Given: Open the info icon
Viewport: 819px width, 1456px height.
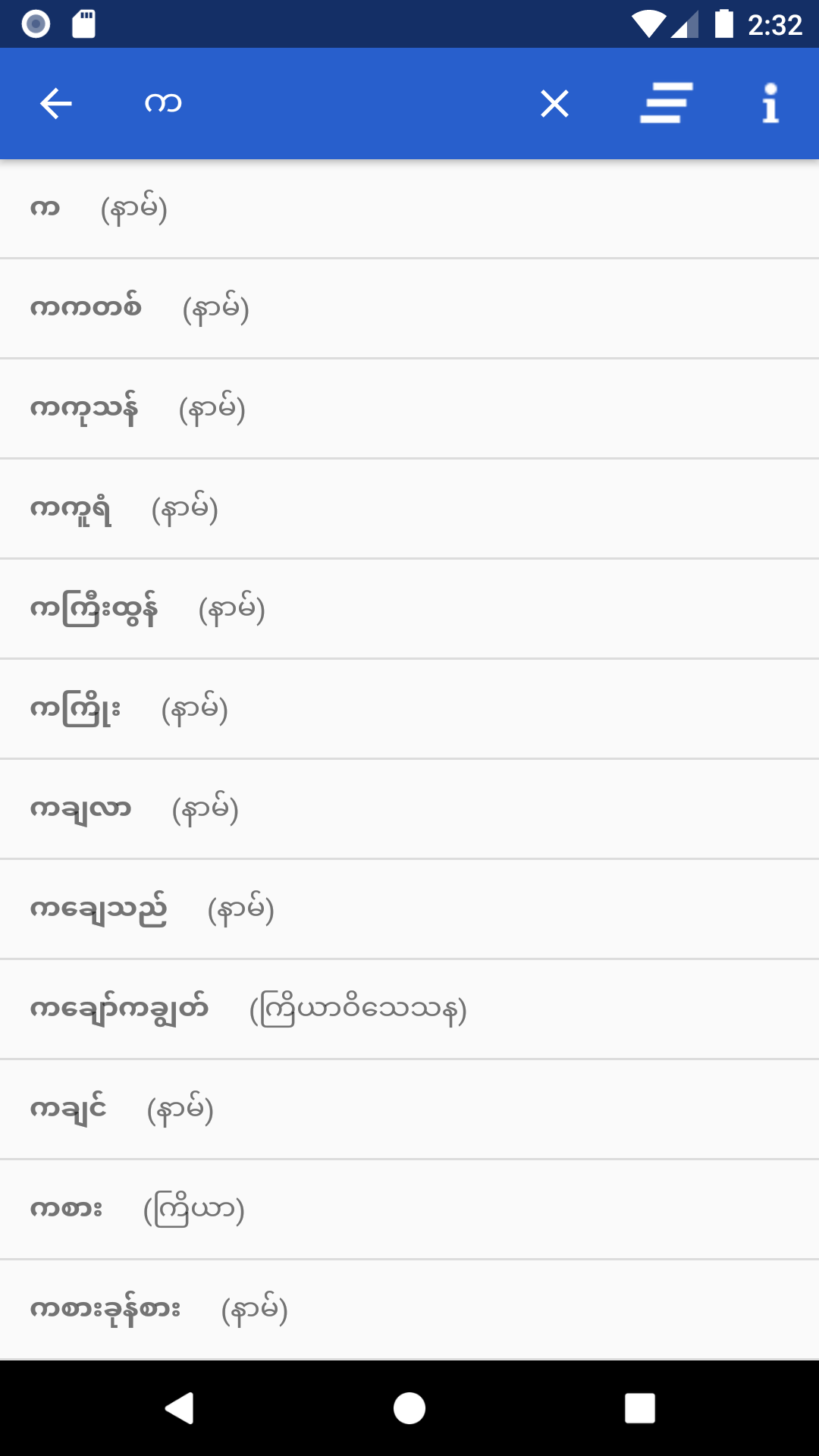Looking at the screenshot, I should pyautogui.click(x=770, y=103).
